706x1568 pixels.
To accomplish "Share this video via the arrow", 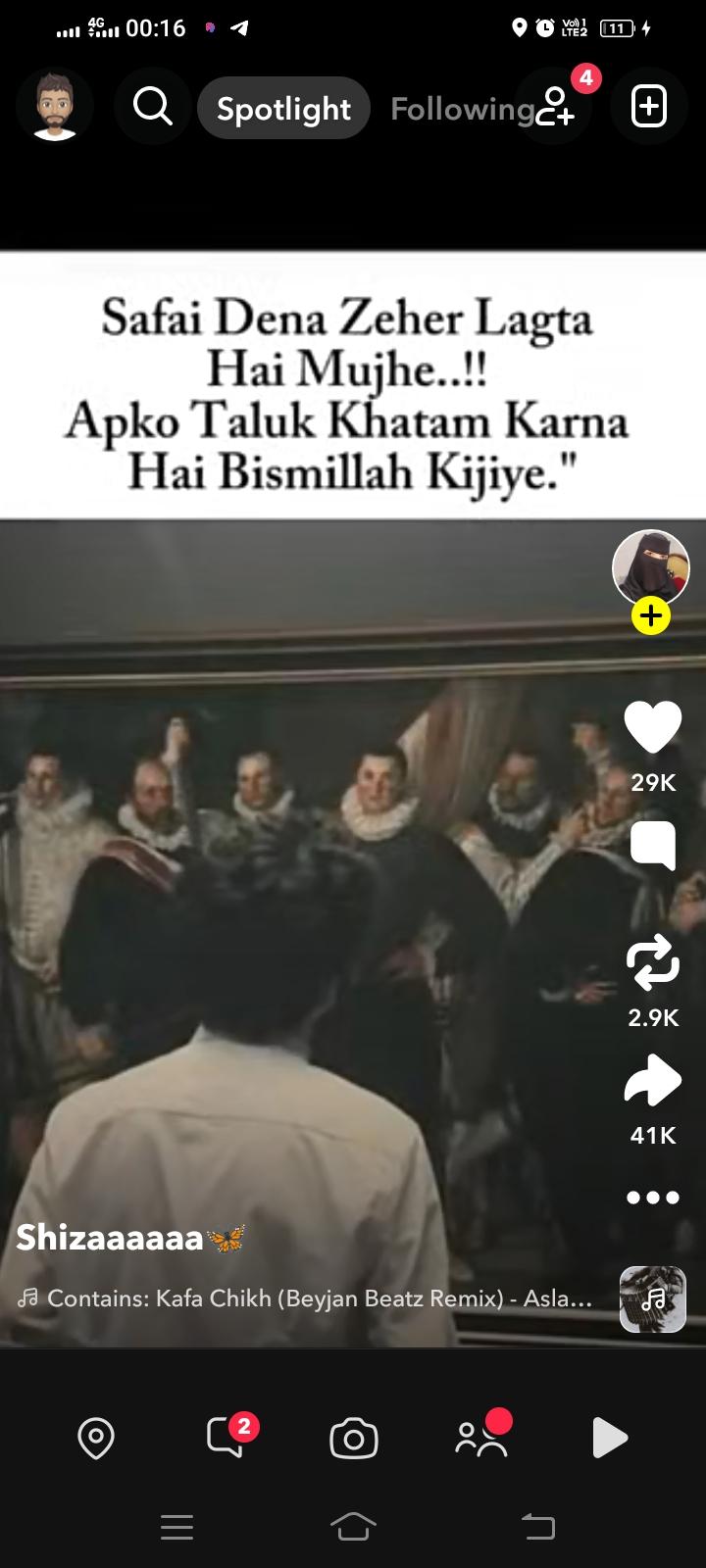I will coord(652,1081).
